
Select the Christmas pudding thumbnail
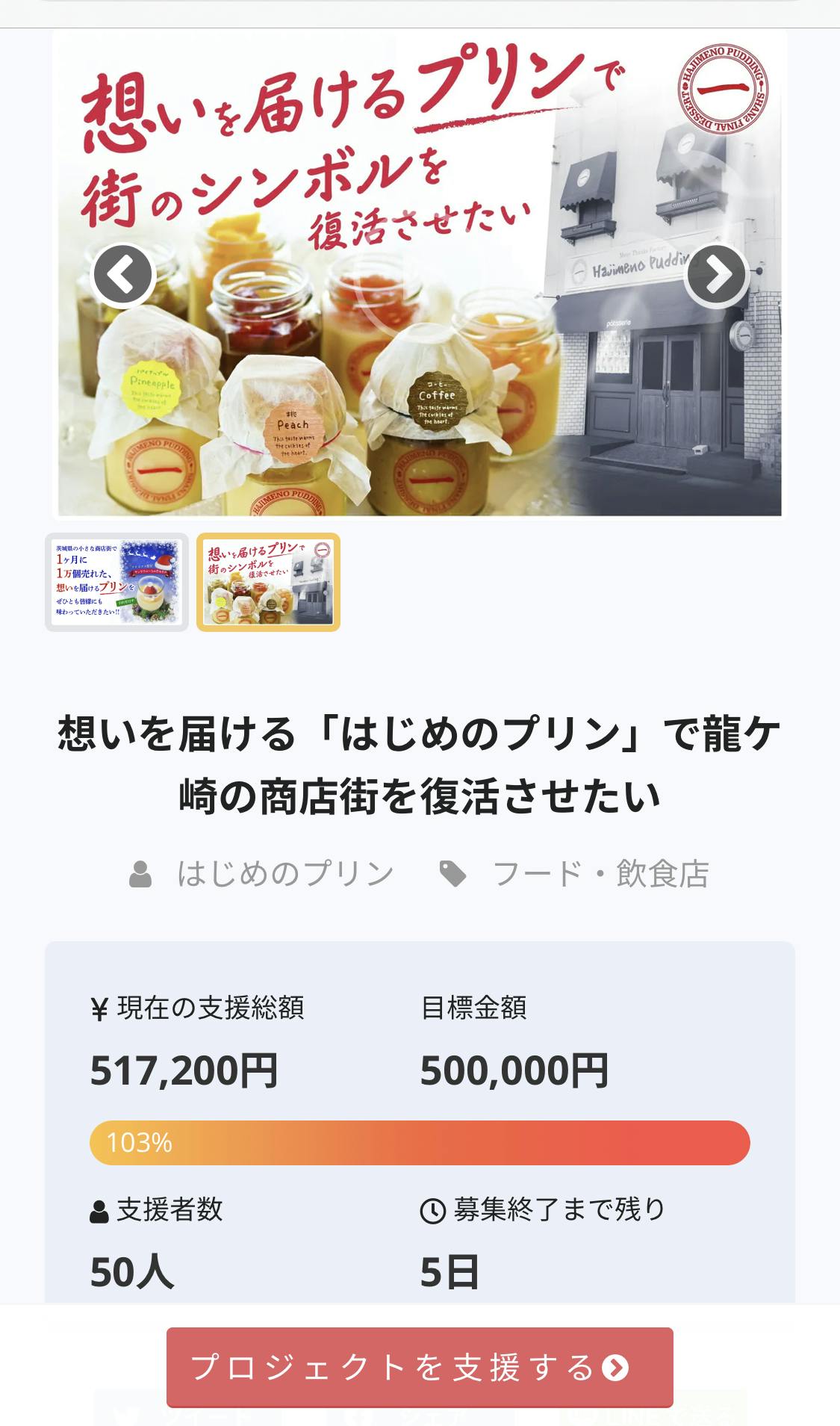[x=116, y=582]
